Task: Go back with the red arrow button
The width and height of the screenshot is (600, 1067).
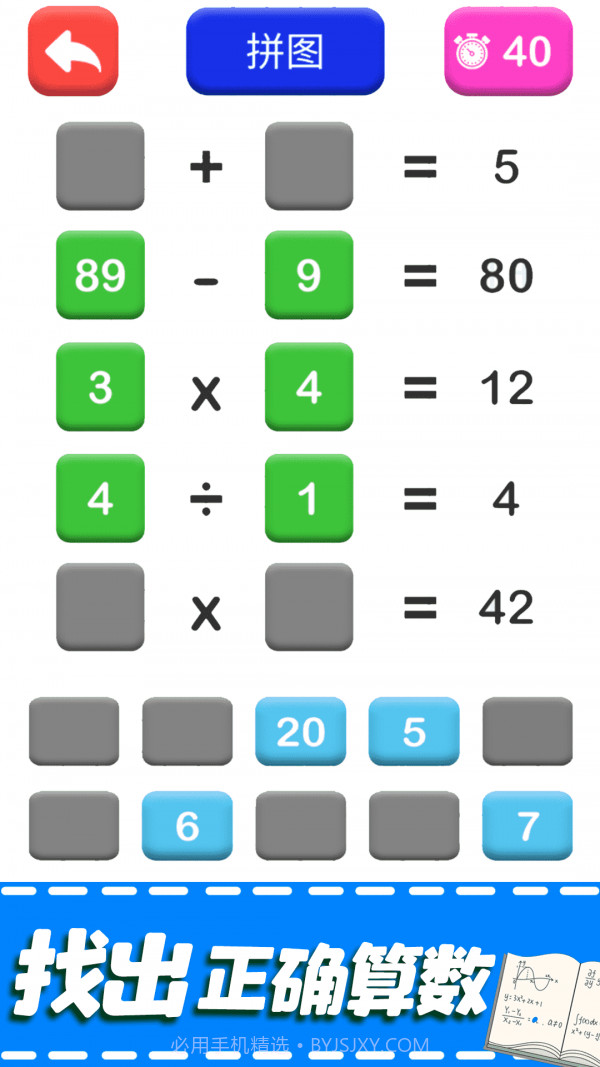Action: pyautogui.click(x=73, y=52)
